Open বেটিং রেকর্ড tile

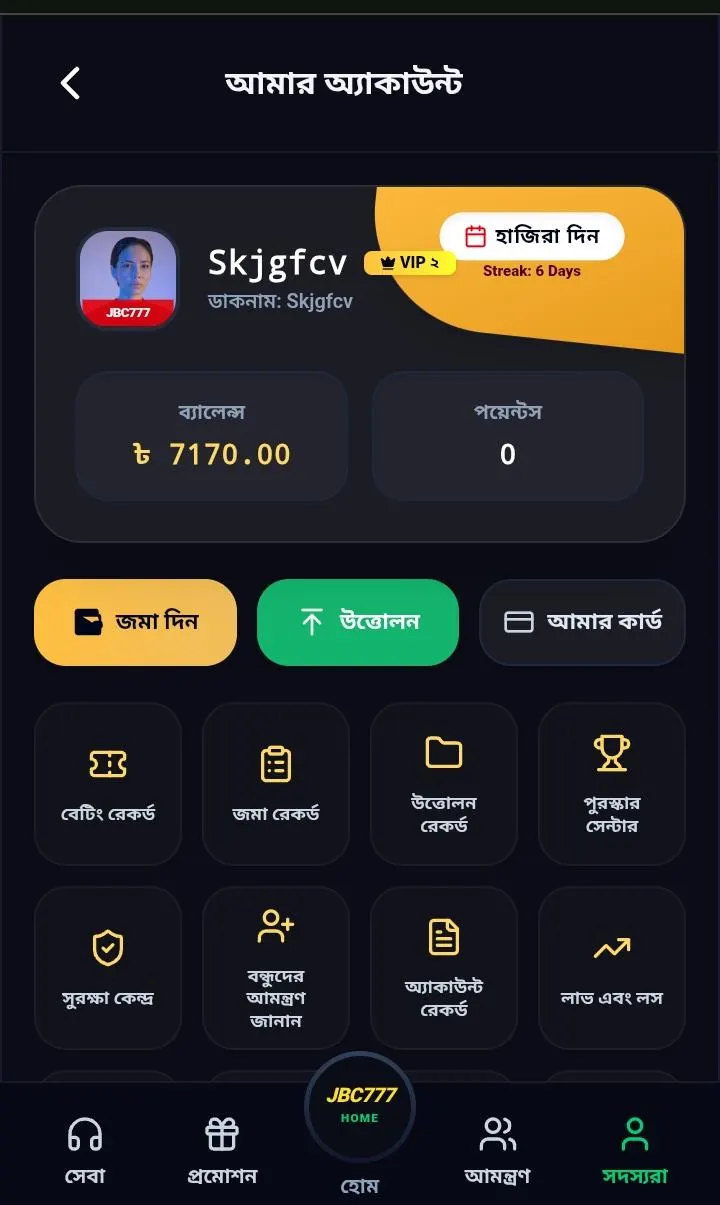pyautogui.click(x=108, y=784)
